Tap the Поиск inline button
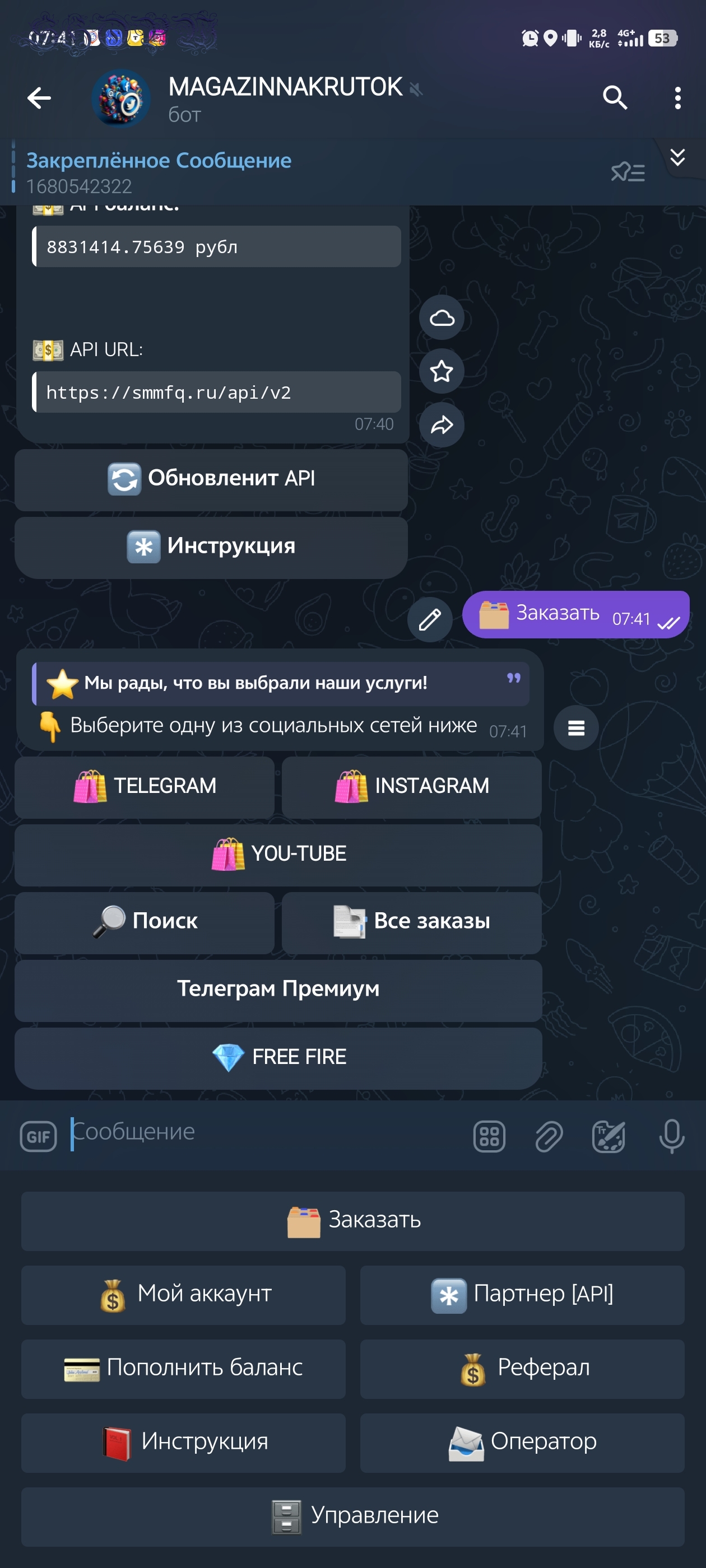This screenshot has width=706, height=1568. pos(145,922)
